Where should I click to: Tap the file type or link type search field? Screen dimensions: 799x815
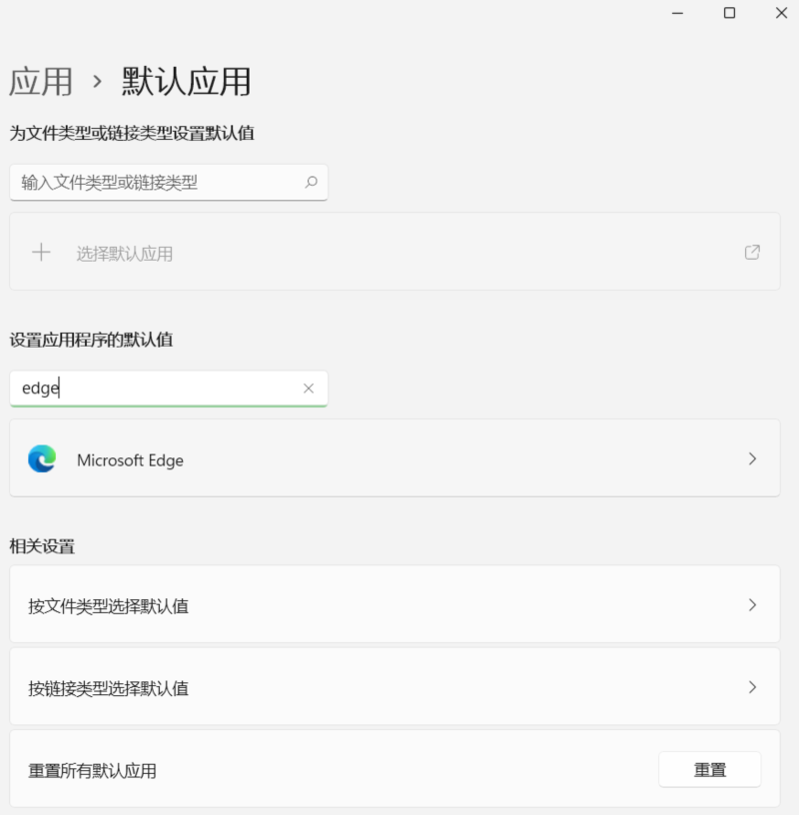pos(160,182)
